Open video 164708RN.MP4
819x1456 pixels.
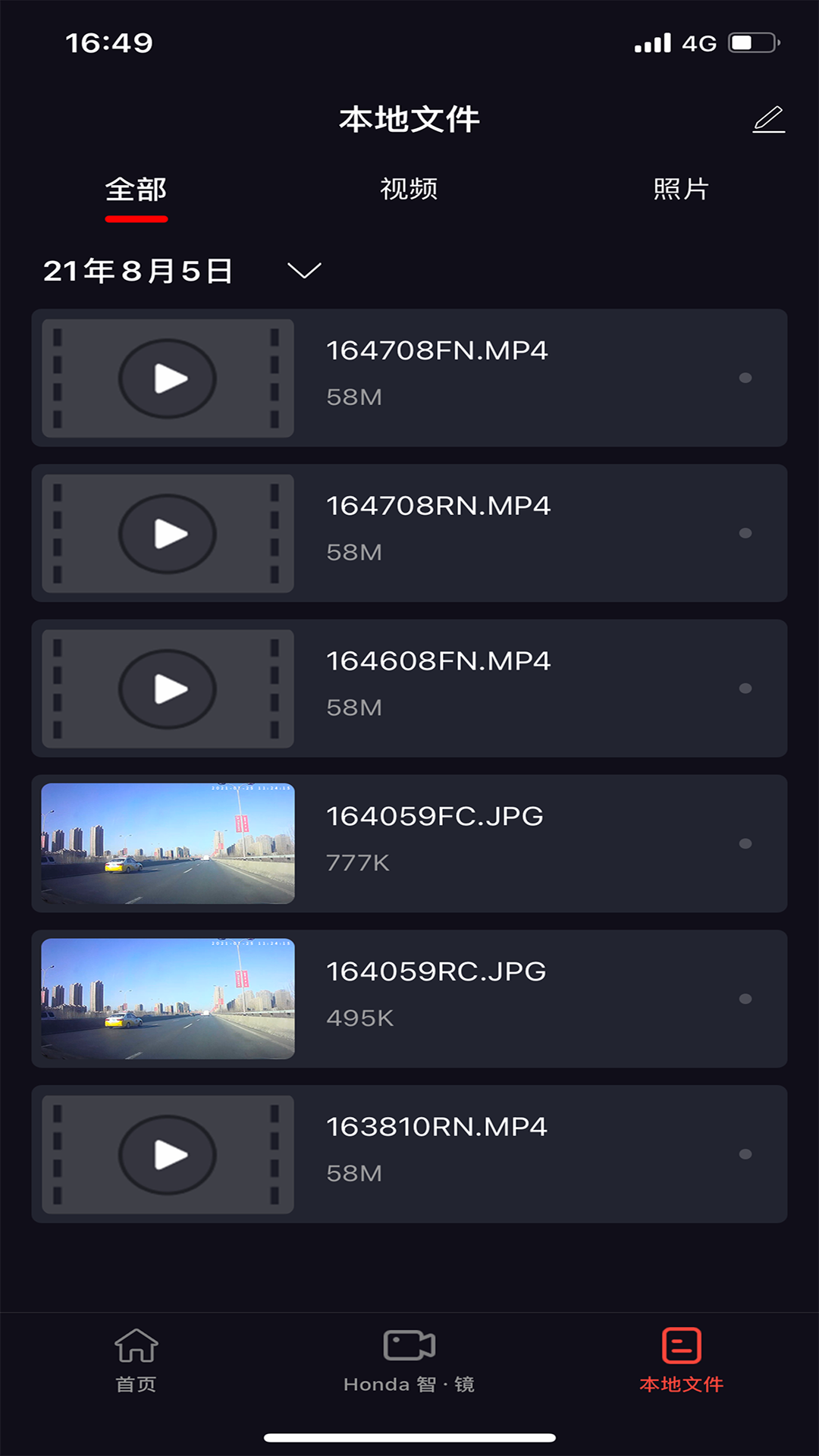coord(168,534)
